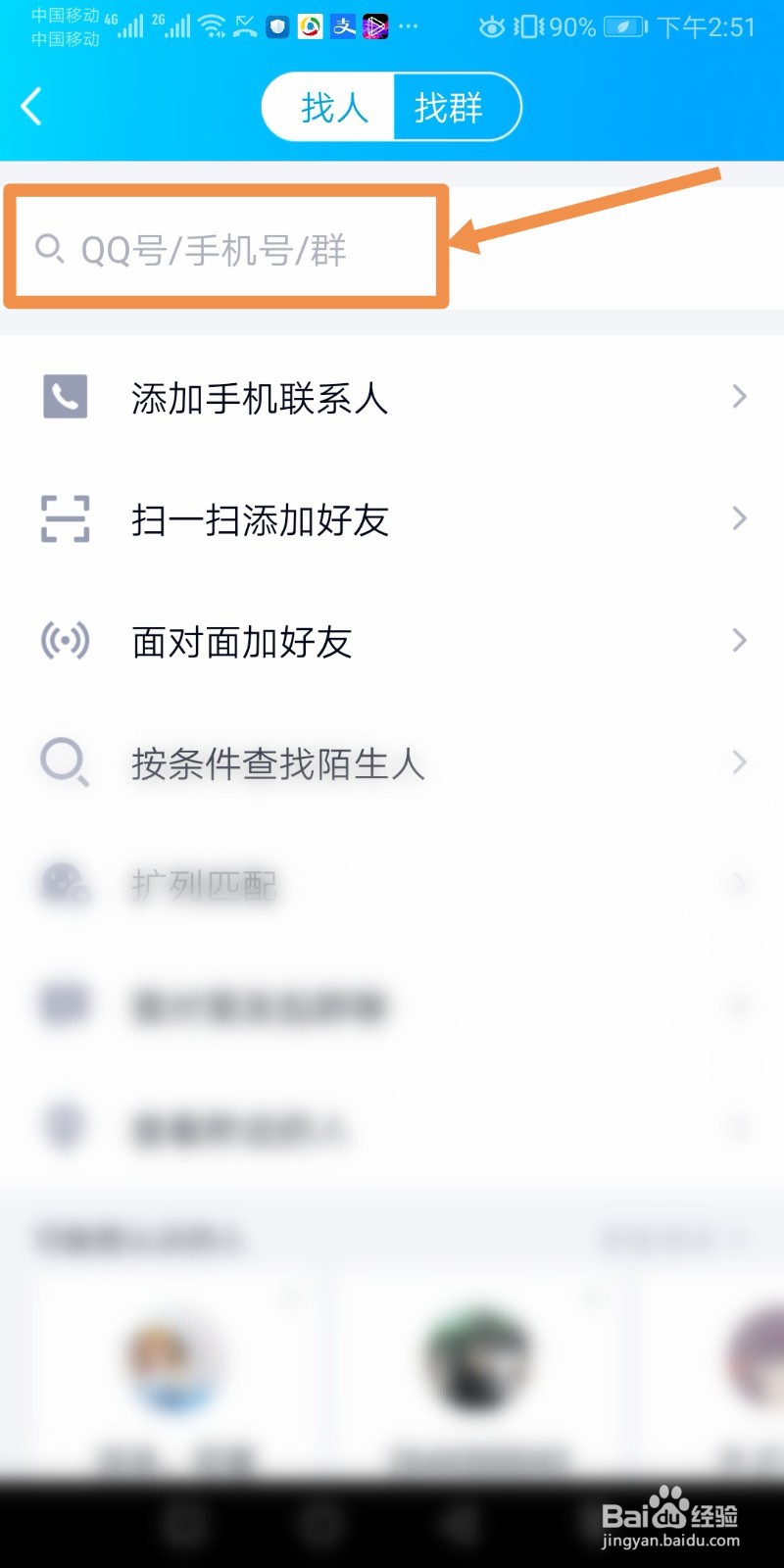Expand the 添加手机联系人 row chevron

pyautogui.click(x=740, y=397)
